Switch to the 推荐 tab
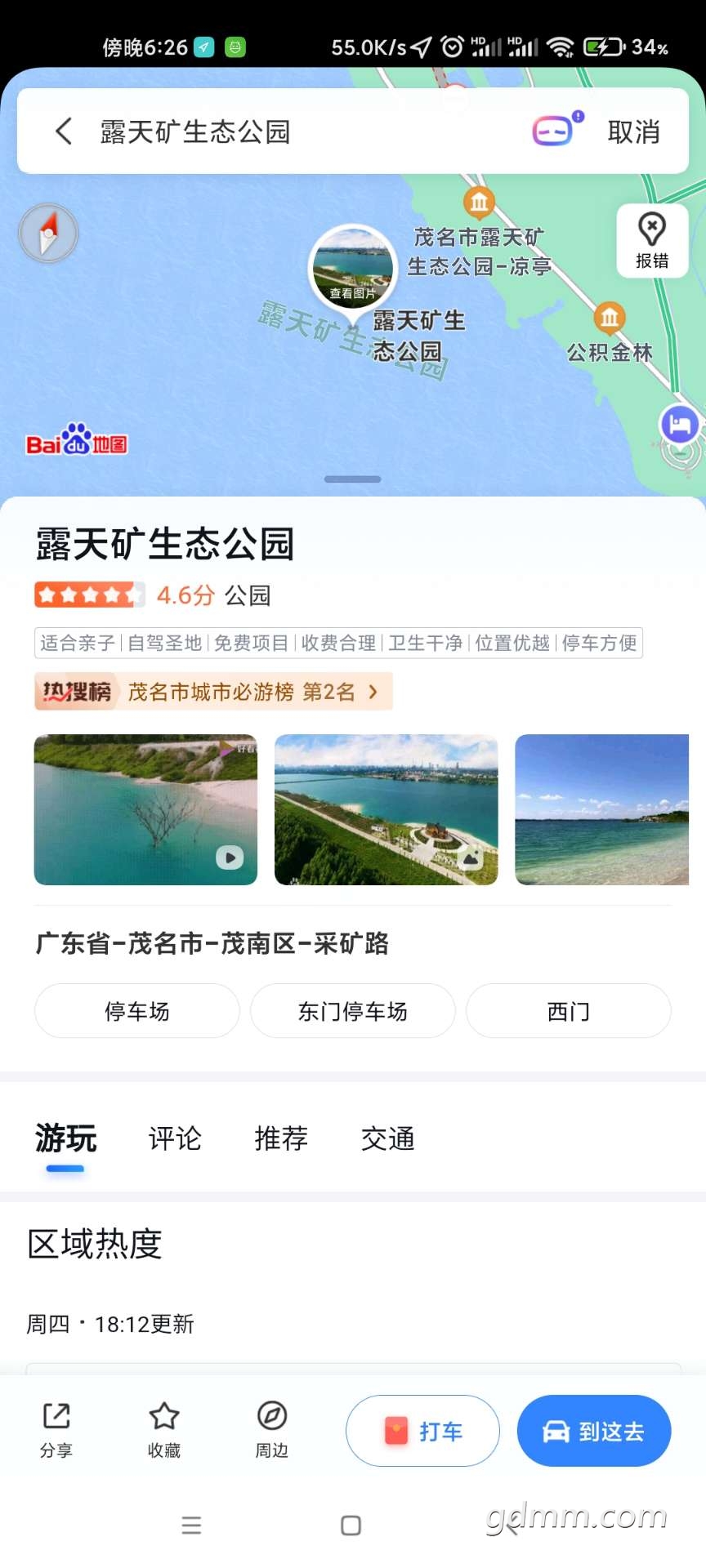 (x=281, y=1138)
